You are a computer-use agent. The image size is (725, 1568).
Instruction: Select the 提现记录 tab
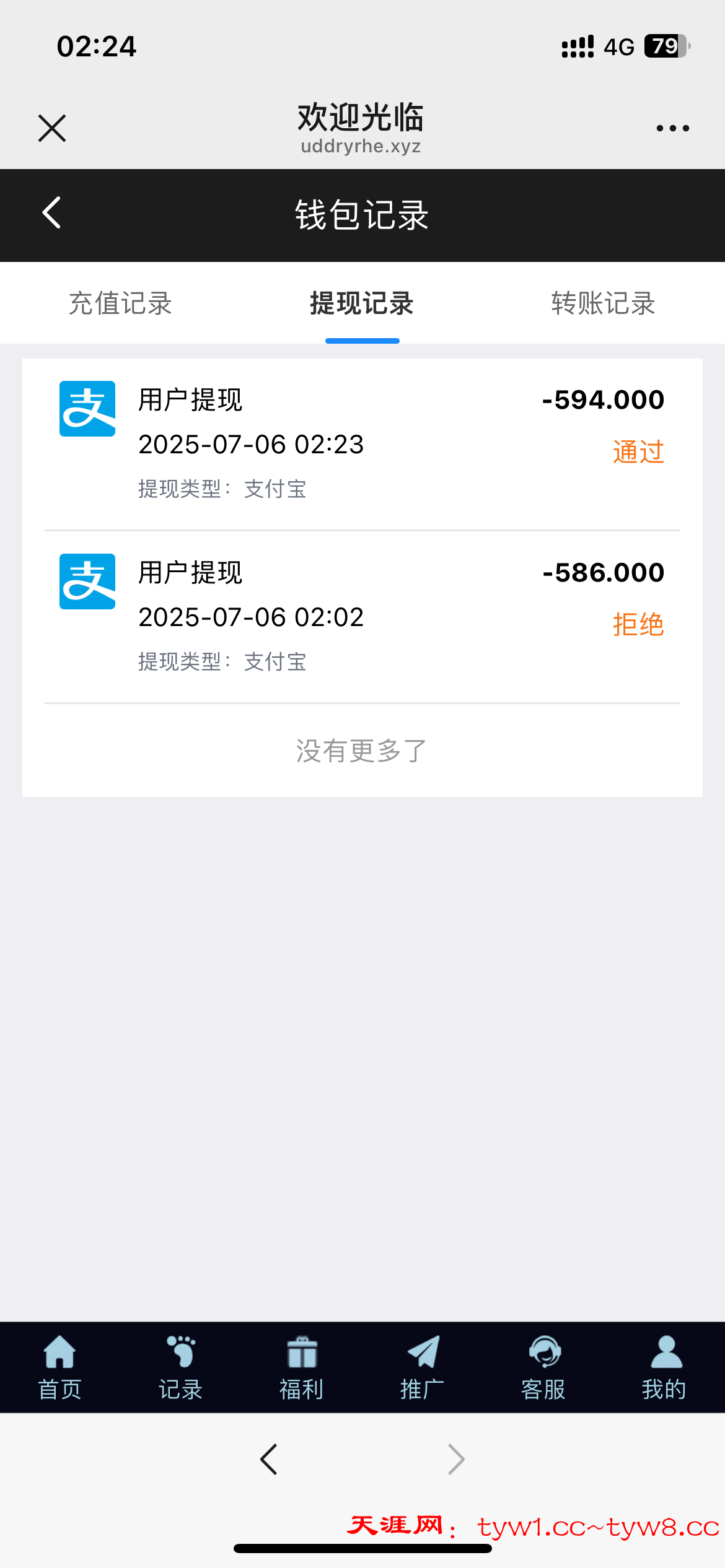pyautogui.click(x=362, y=303)
